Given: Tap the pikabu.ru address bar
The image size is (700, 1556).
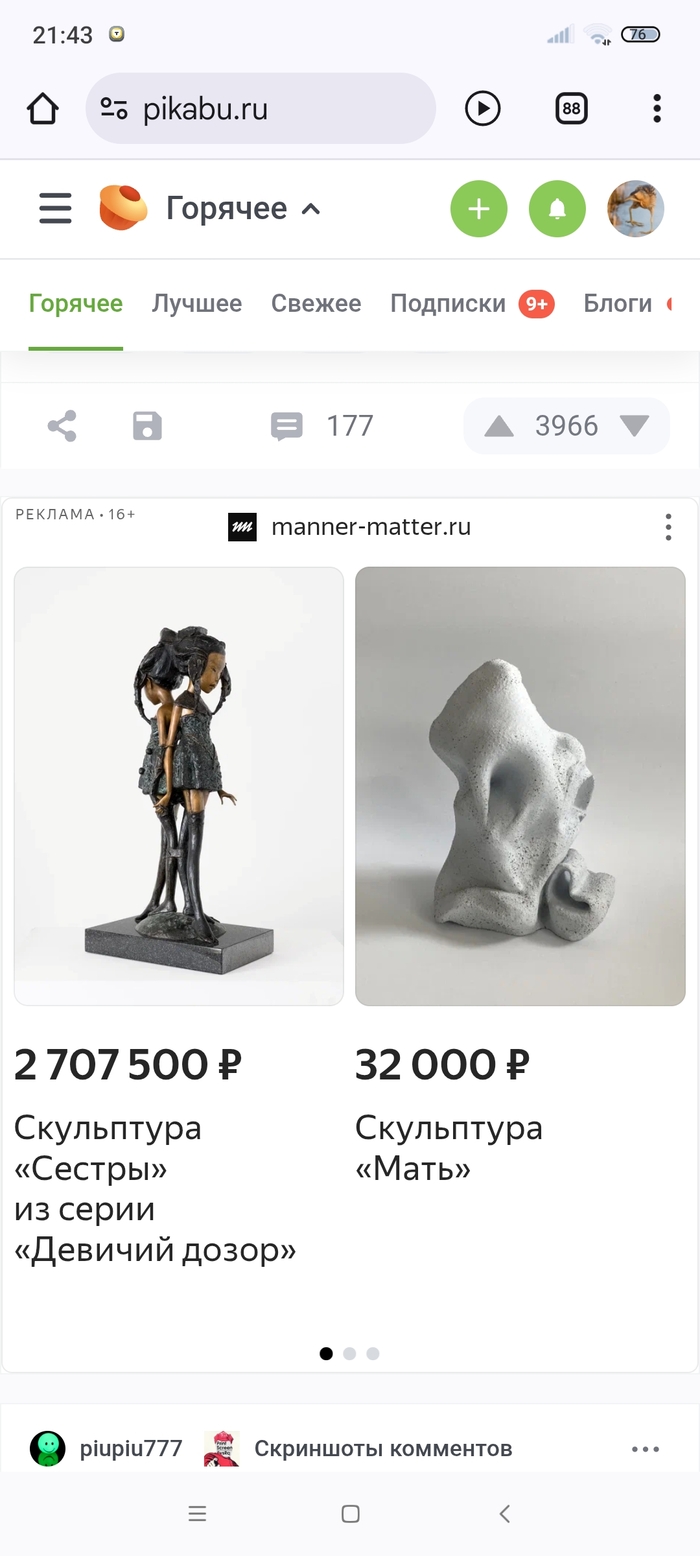Looking at the screenshot, I should [x=260, y=108].
